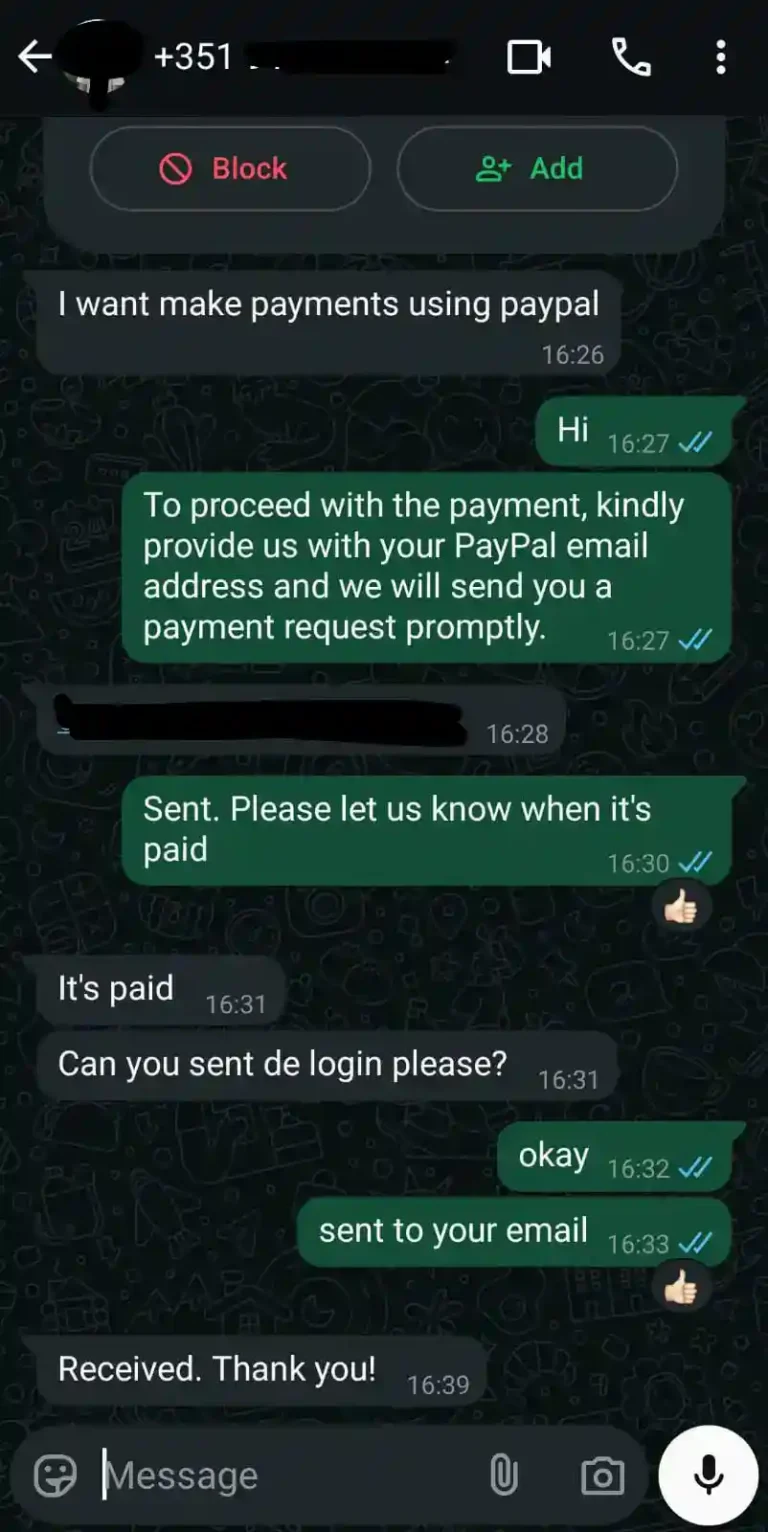Viewport: 768px width, 1532px height.
Task: Block this contact
Action: [x=229, y=169]
